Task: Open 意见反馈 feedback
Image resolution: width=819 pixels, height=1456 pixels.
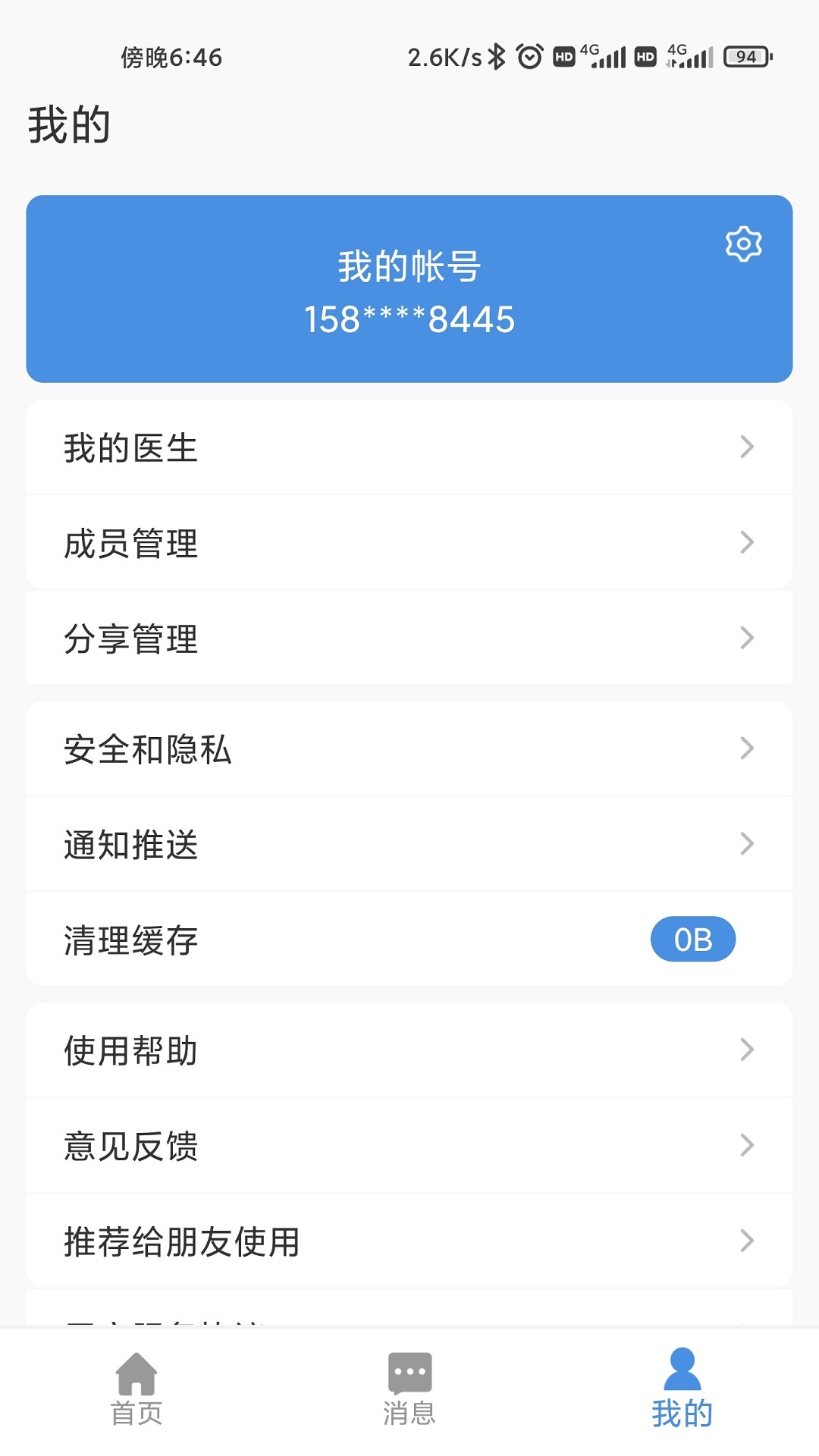Action: coord(409,1146)
